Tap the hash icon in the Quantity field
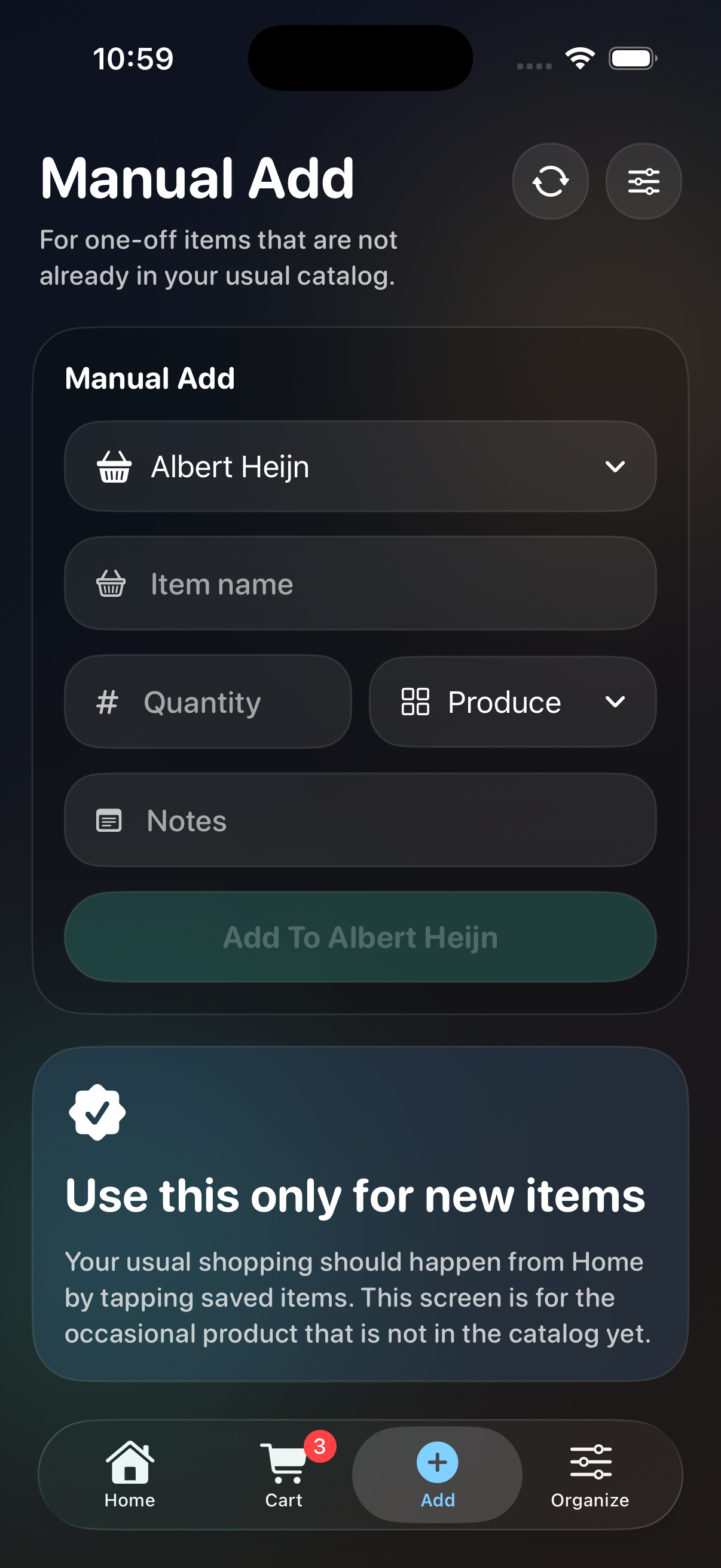 tap(107, 701)
